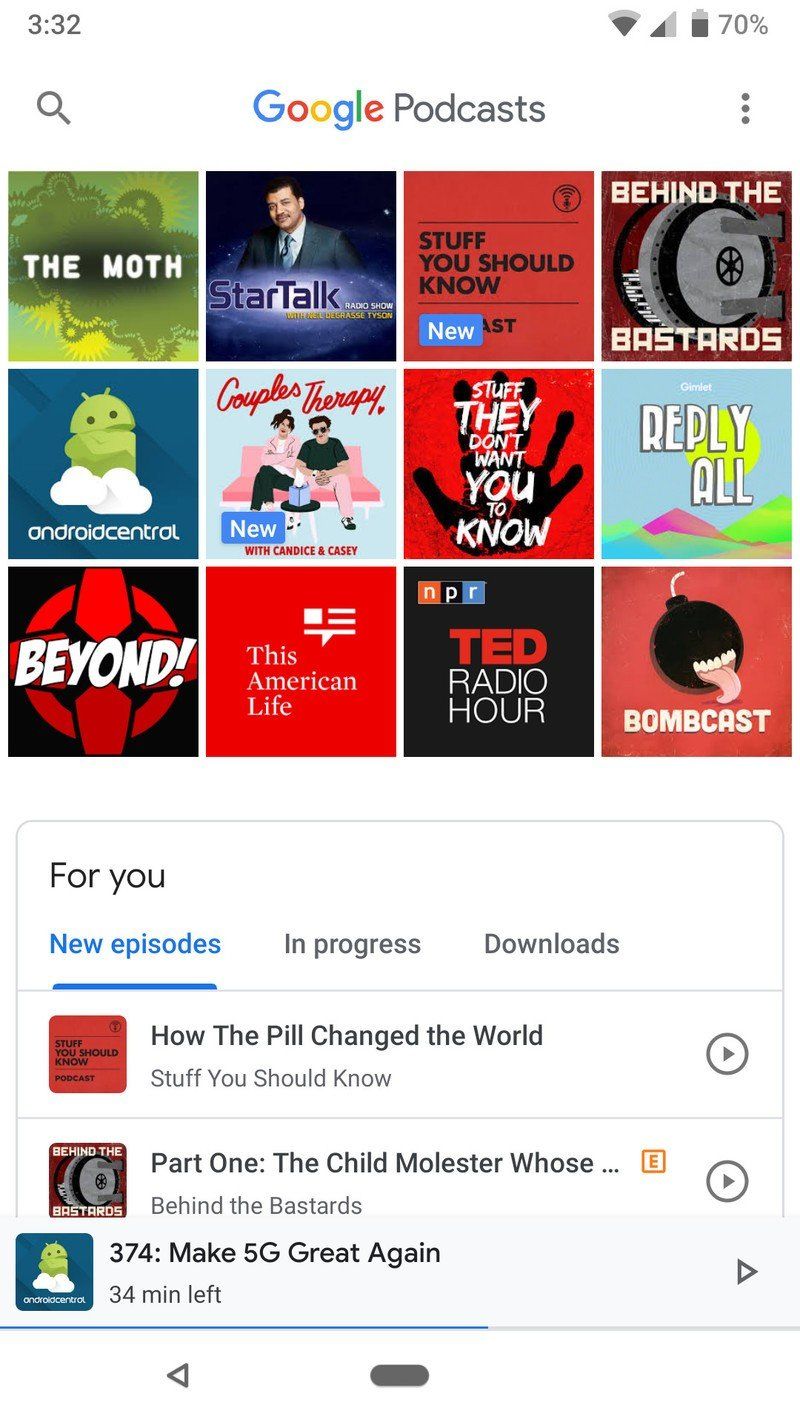Screen dimensions: 800x1422
Task: Open the This American Life podcast
Action: (300, 659)
